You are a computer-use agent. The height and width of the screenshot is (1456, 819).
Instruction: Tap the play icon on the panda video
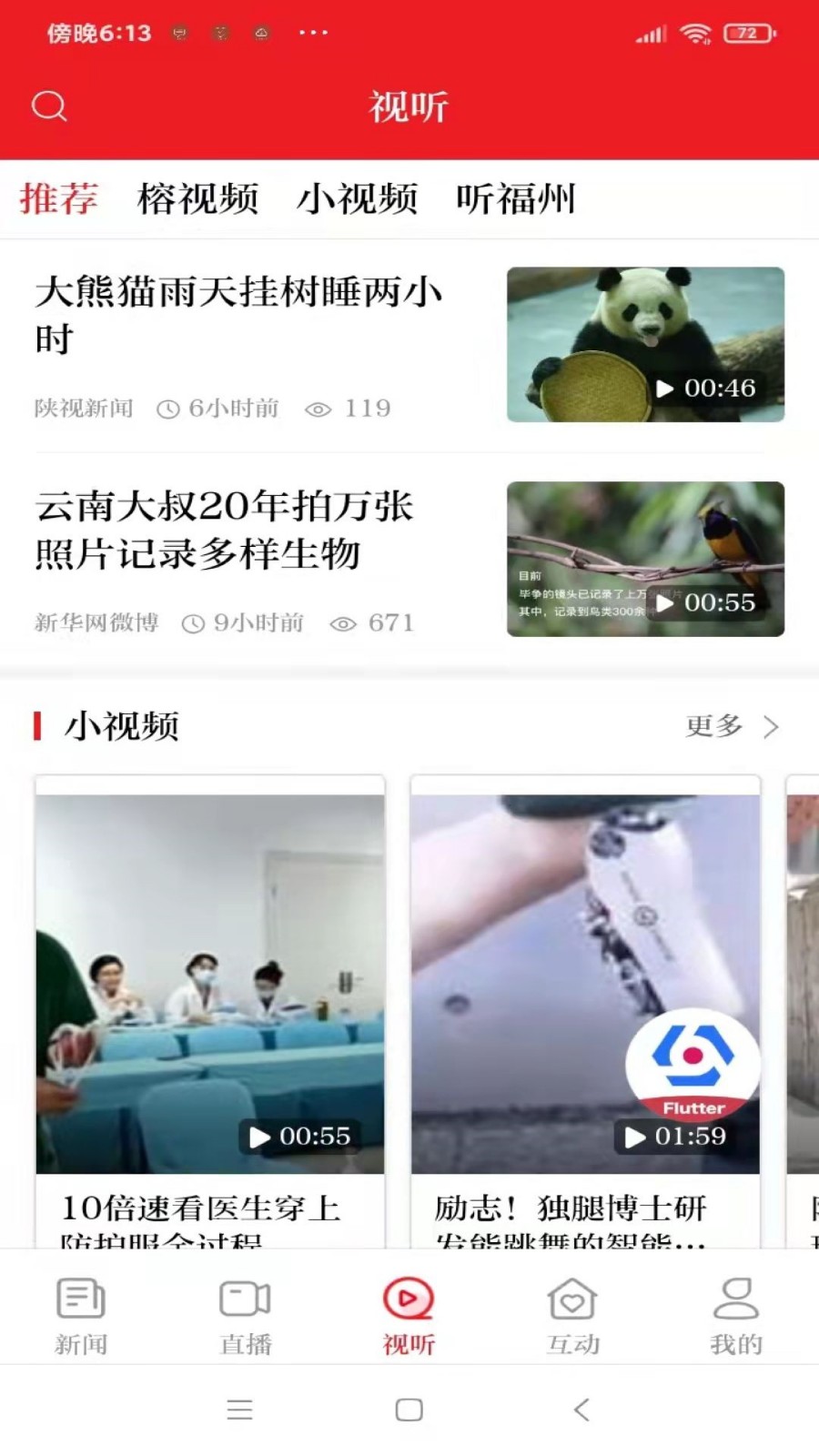(x=665, y=388)
